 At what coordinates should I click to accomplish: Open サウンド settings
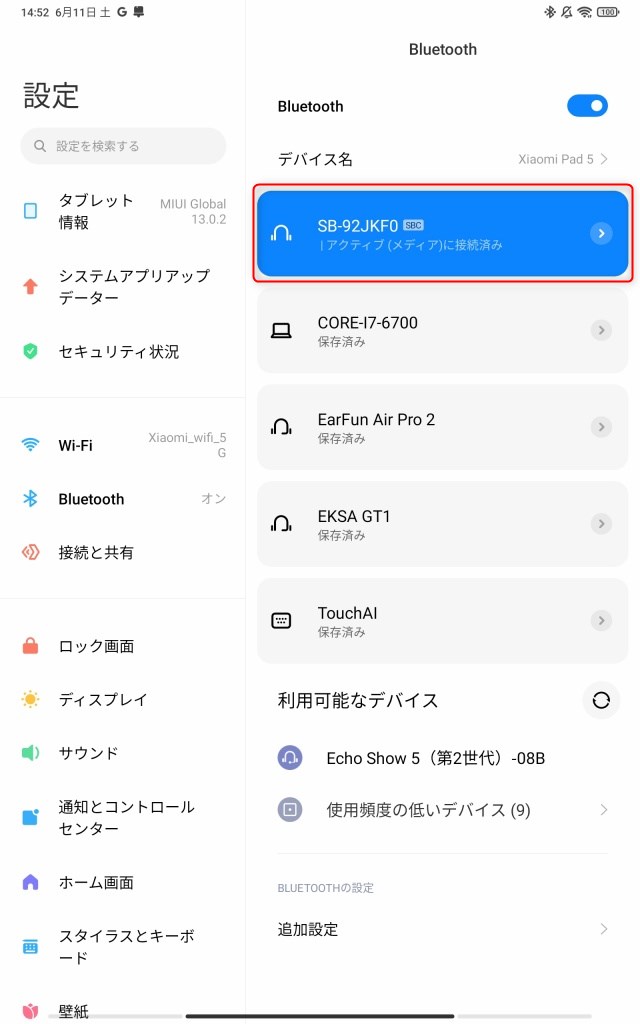(x=123, y=753)
